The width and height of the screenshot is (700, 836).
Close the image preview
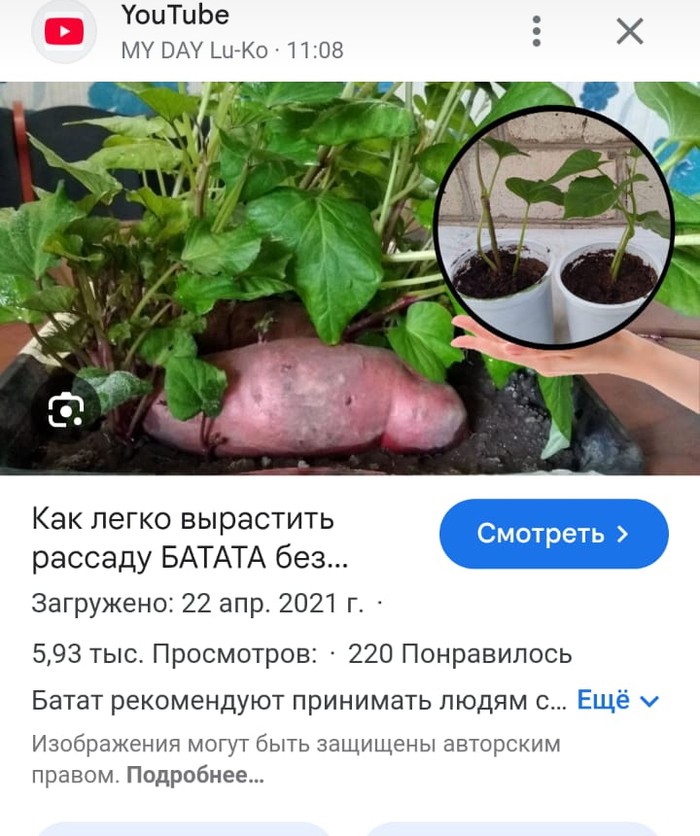point(629,31)
